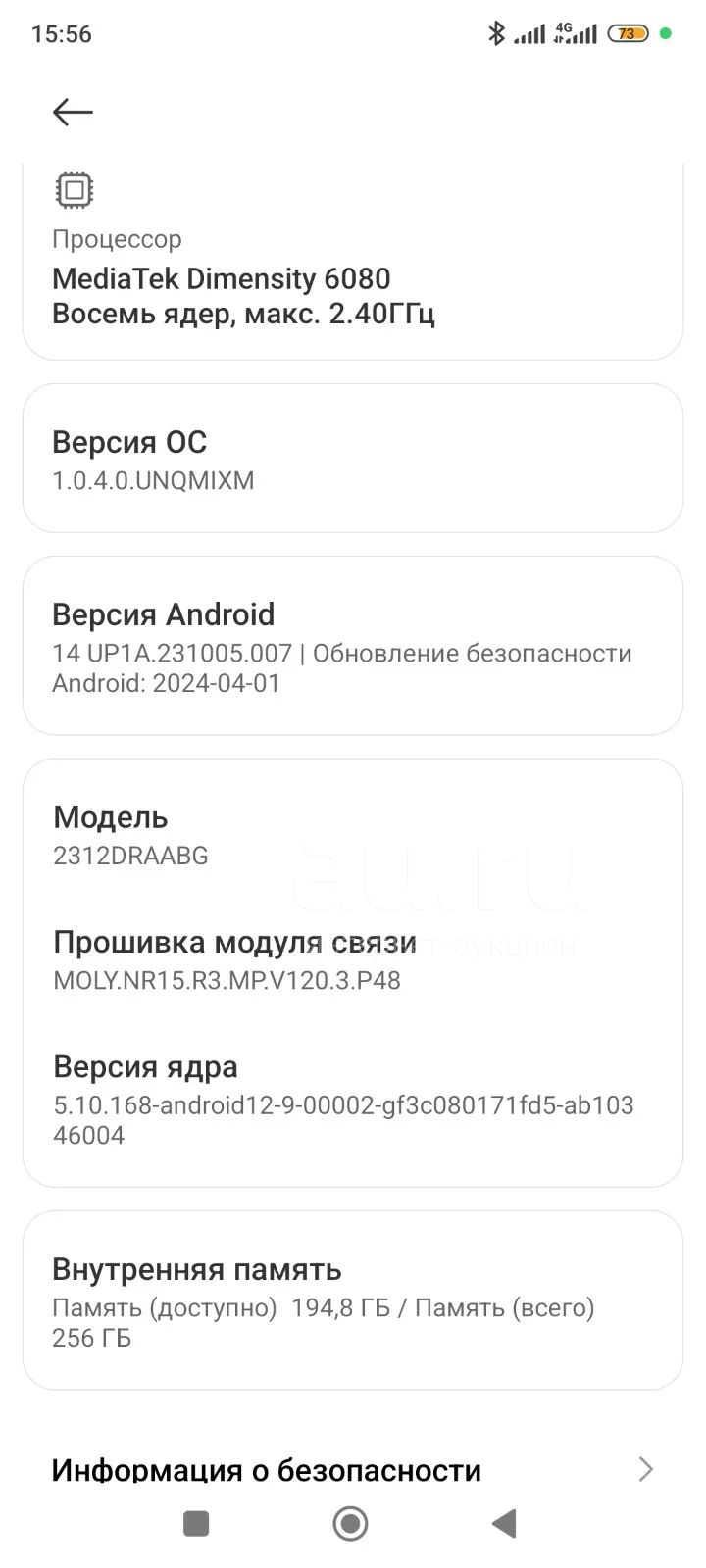
Task: Open the Внутренняя память card
Action: (353, 1300)
